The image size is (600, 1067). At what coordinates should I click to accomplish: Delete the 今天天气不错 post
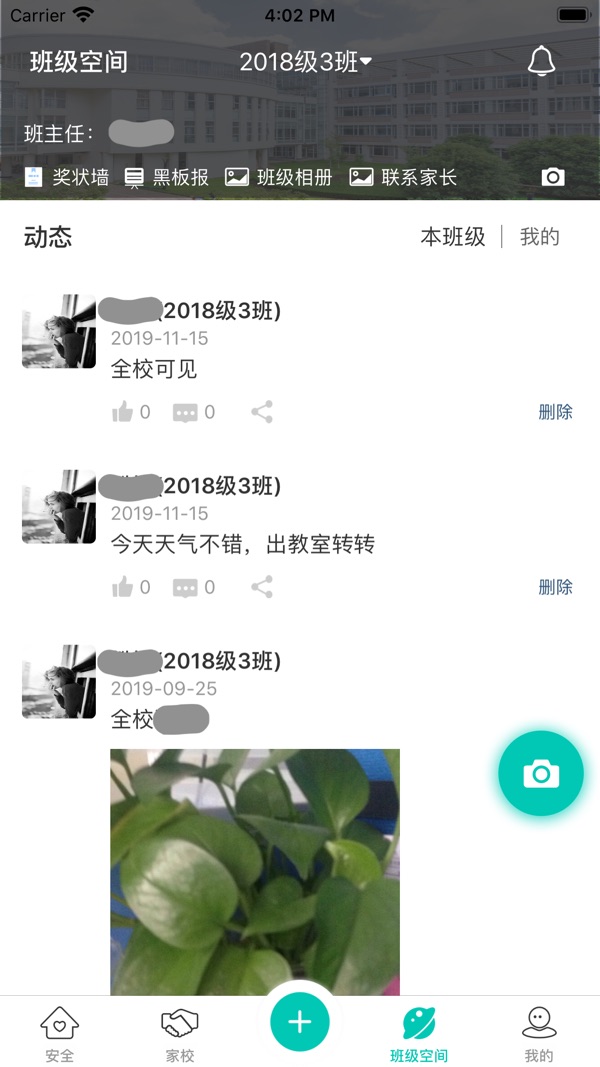pyautogui.click(x=555, y=587)
